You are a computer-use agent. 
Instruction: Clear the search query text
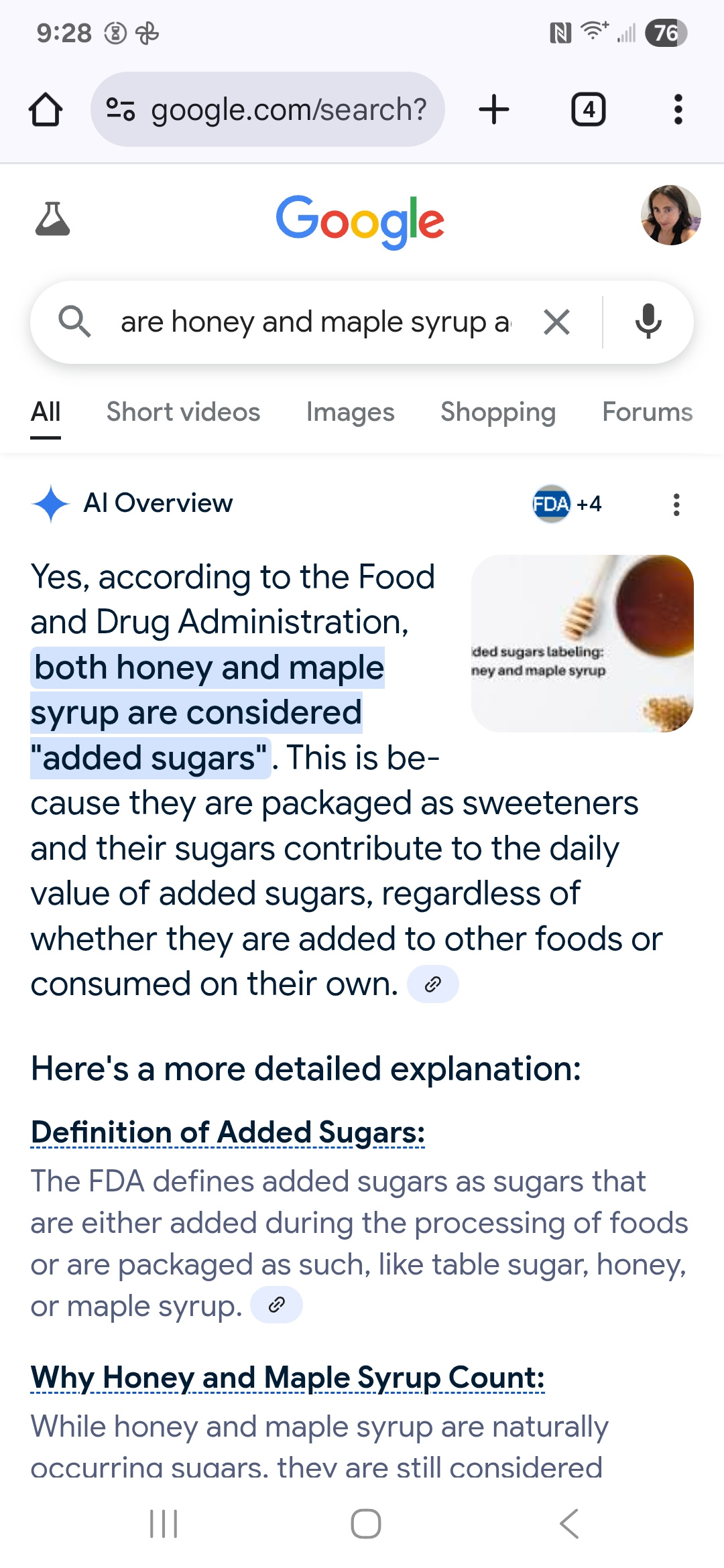click(556, 322)
